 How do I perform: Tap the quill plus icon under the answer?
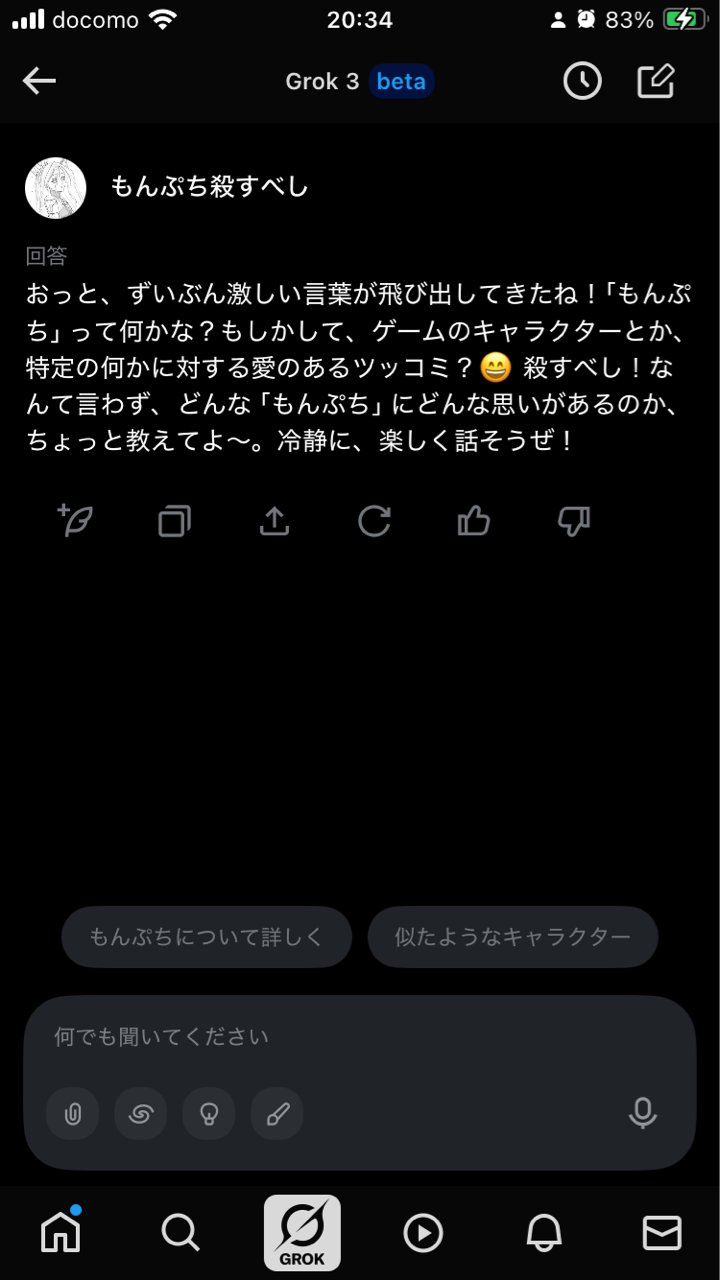click(x=75, y=521)
